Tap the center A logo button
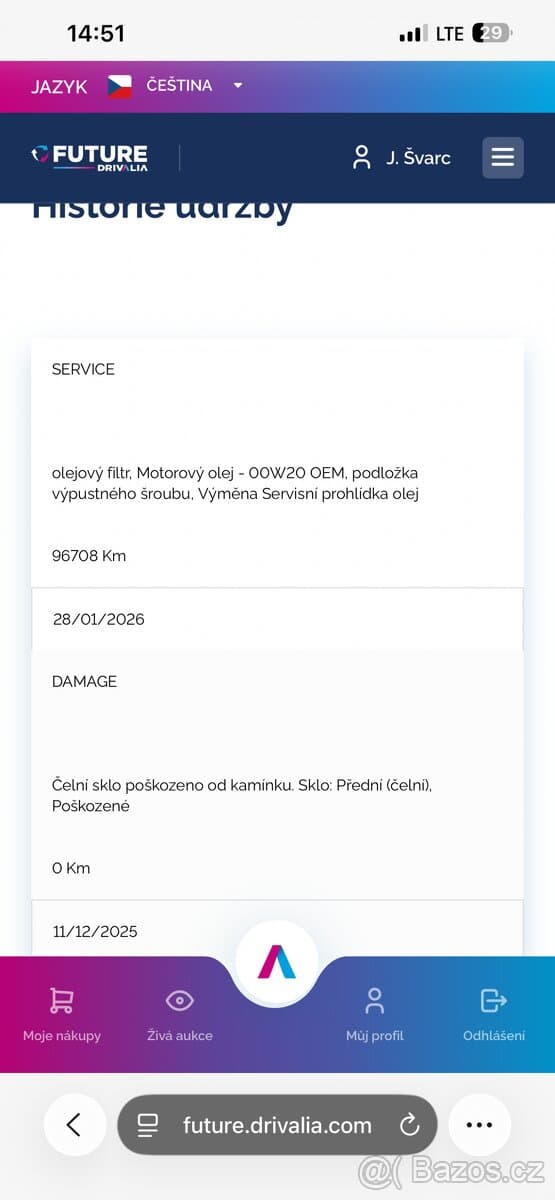This screenshot has height=1200, width=555. click(x=277, y=961)
